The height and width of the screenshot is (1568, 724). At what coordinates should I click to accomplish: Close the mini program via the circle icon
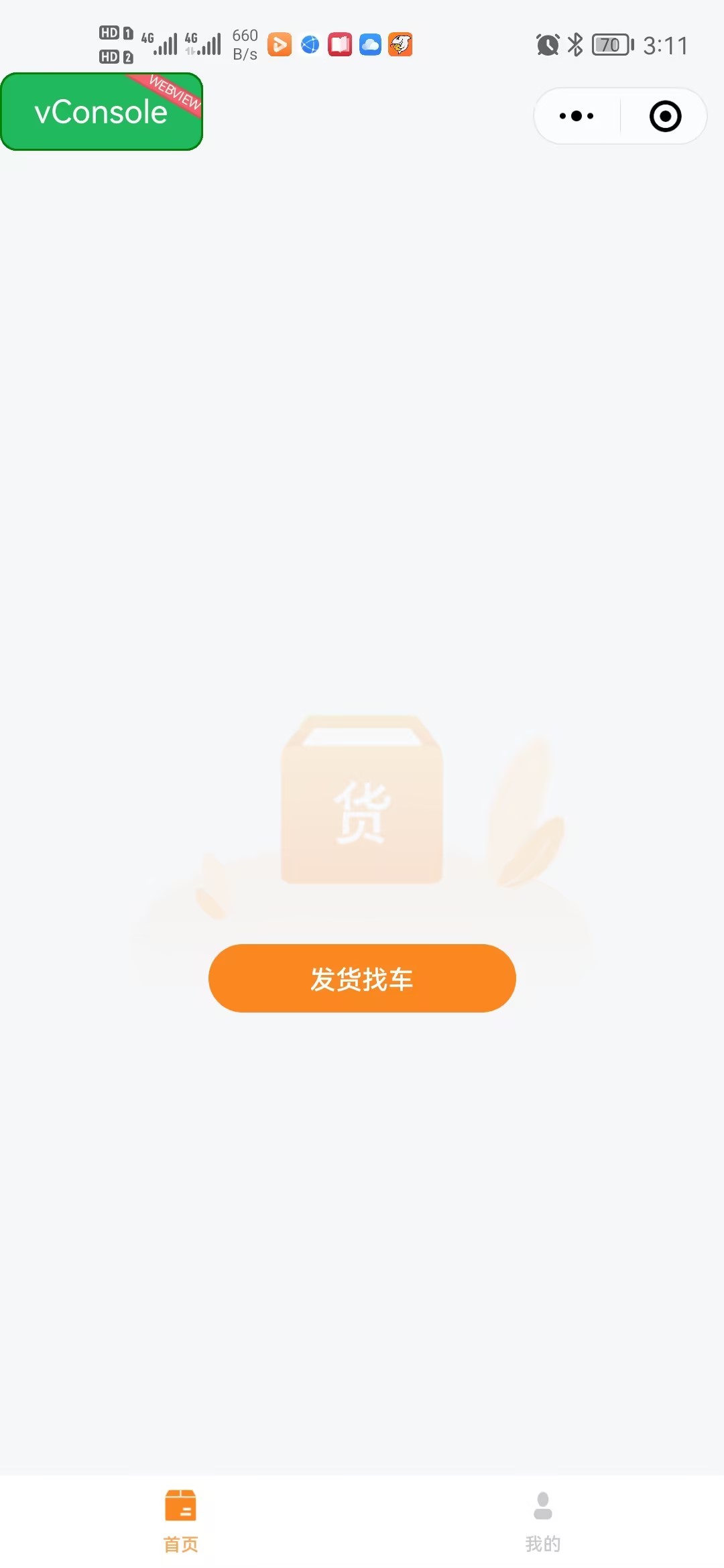pyautogui.click(x=665, y=116)
